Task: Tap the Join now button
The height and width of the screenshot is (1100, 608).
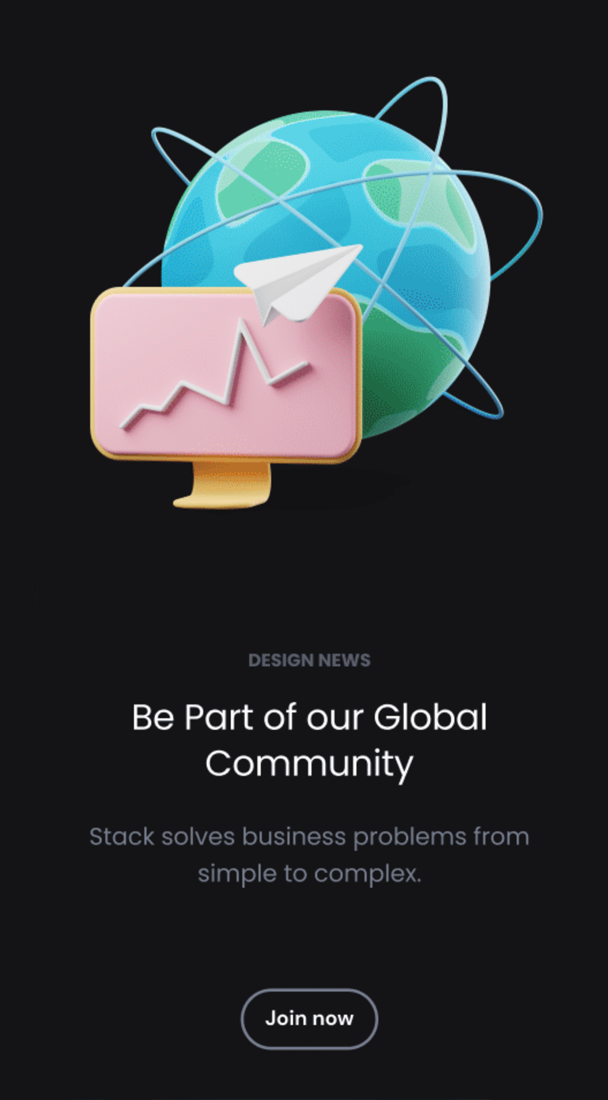Action: [309, 1019]
